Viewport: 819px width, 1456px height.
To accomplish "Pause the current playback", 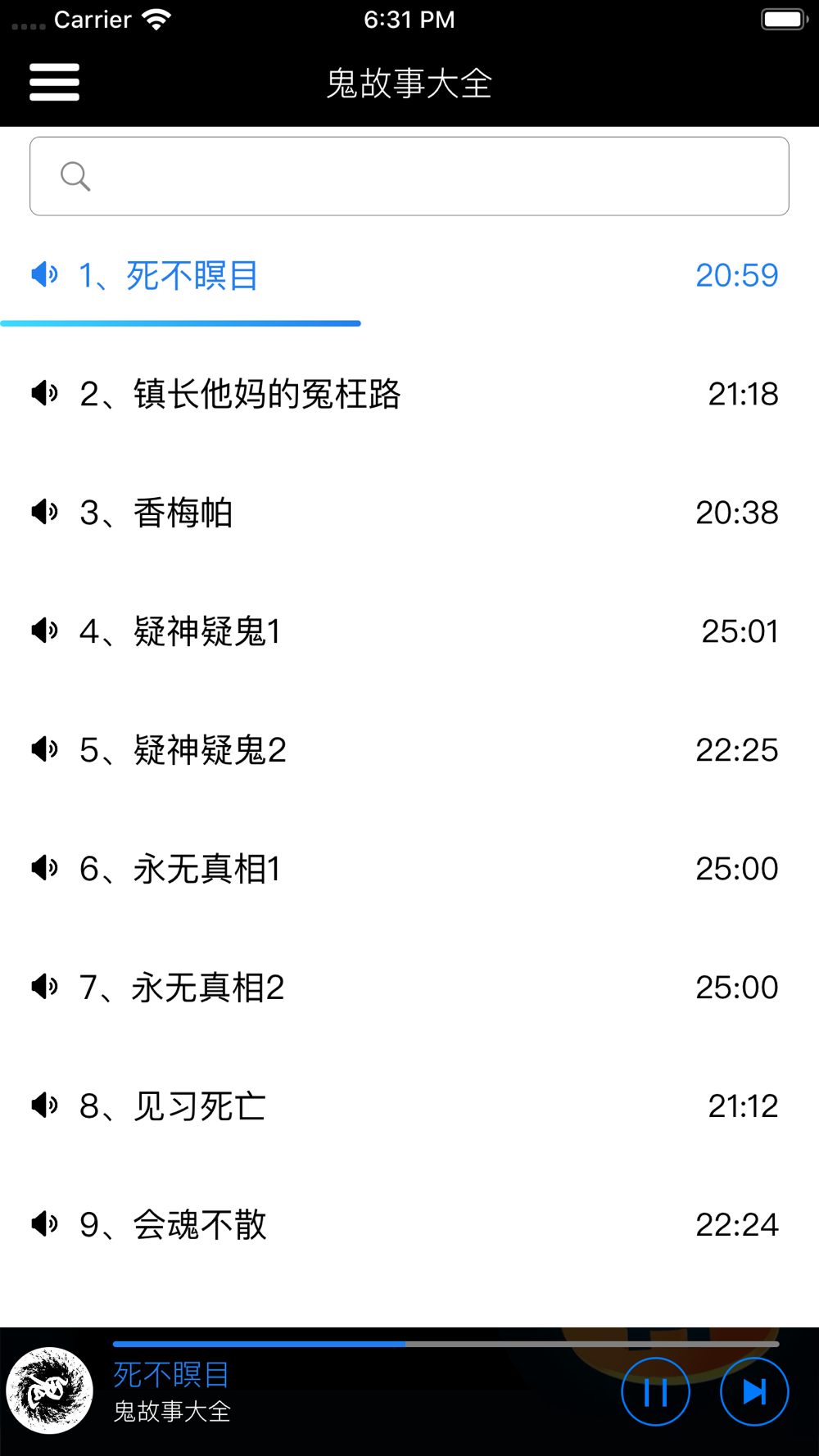I will coord(655,1391).
